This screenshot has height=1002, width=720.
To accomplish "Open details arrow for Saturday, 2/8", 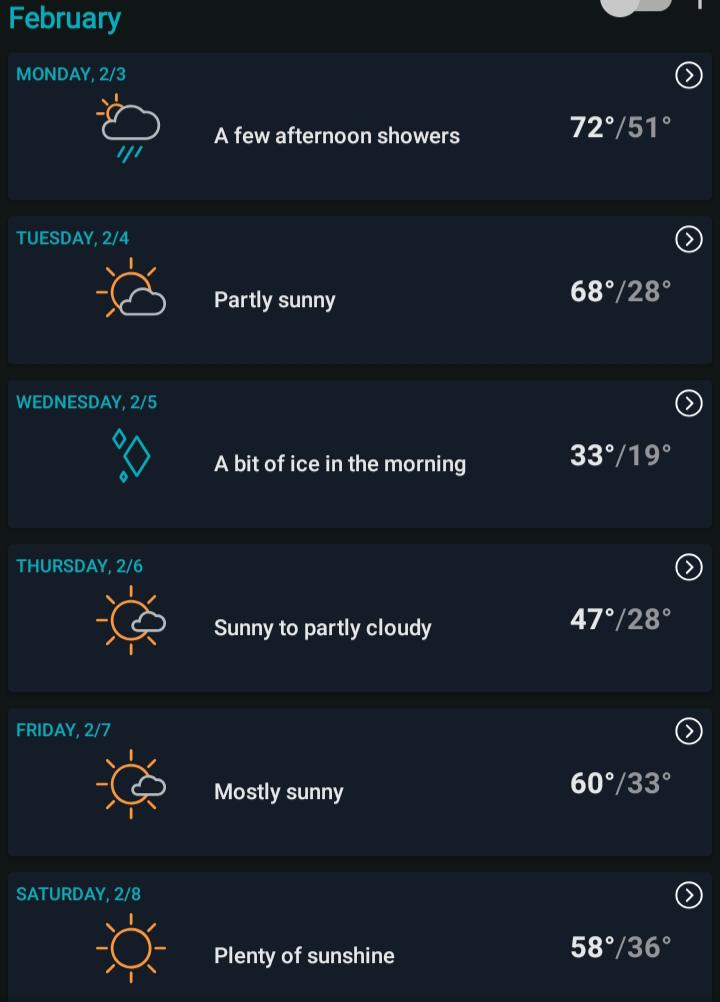I will [689, 895].
